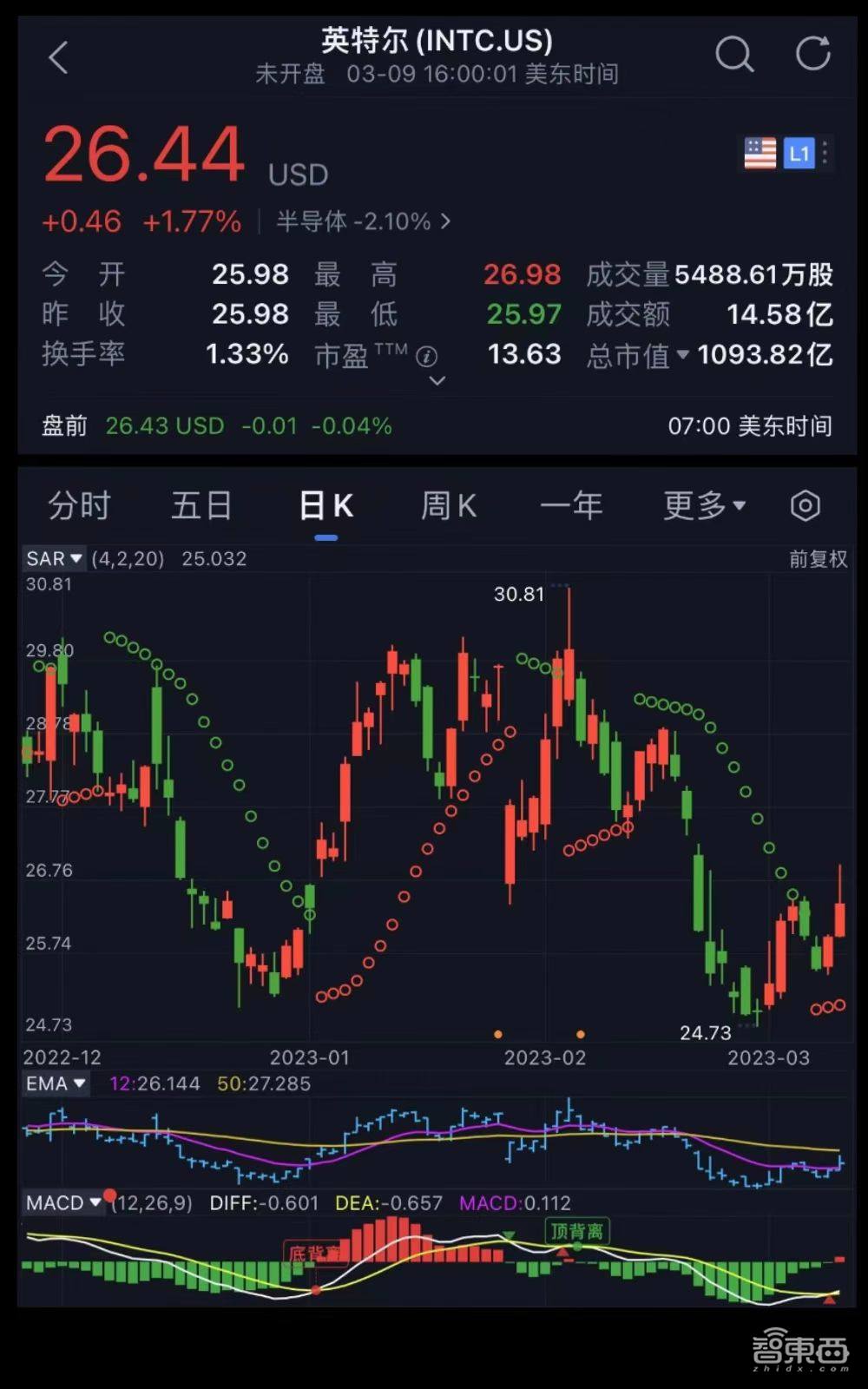The height and width of the screenshot is (1389, 868).
Task: Toggle the 顶背离 divergence marker
Action: point(577,1231)
